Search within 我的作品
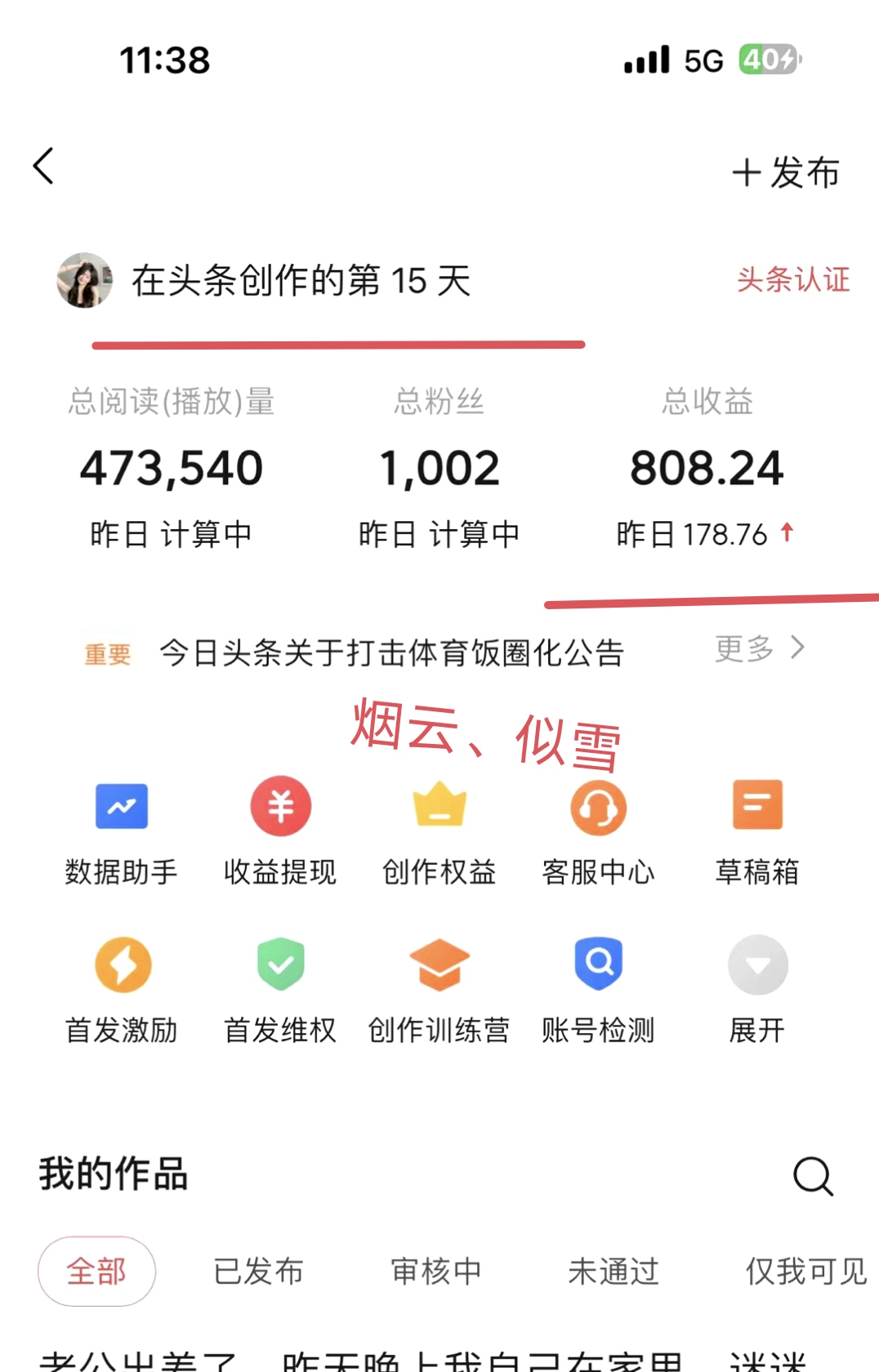Image resolution: width=879 pixels, height=1372 pixels. click(813, 1176)
